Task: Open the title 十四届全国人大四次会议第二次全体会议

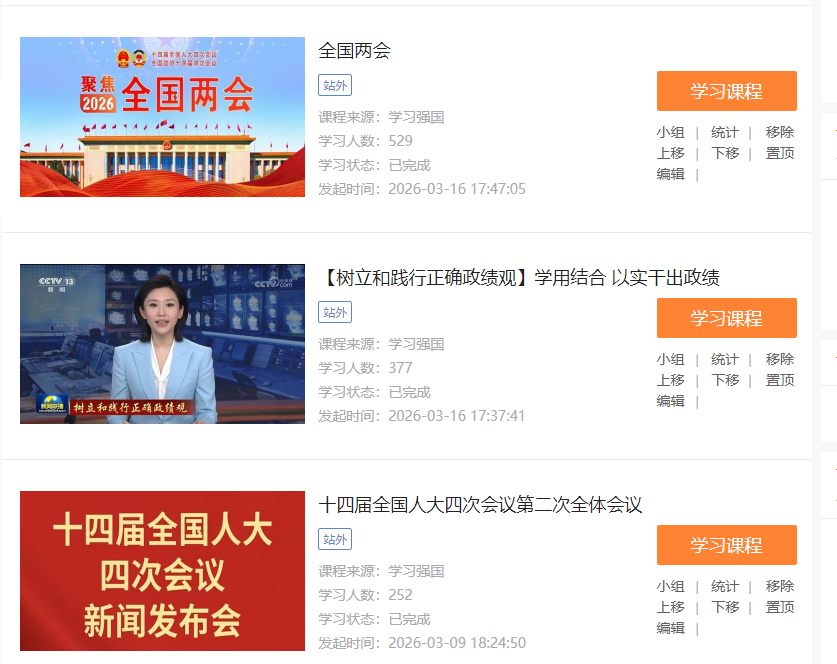Action: pyautogui.click(x=480, y=505)
